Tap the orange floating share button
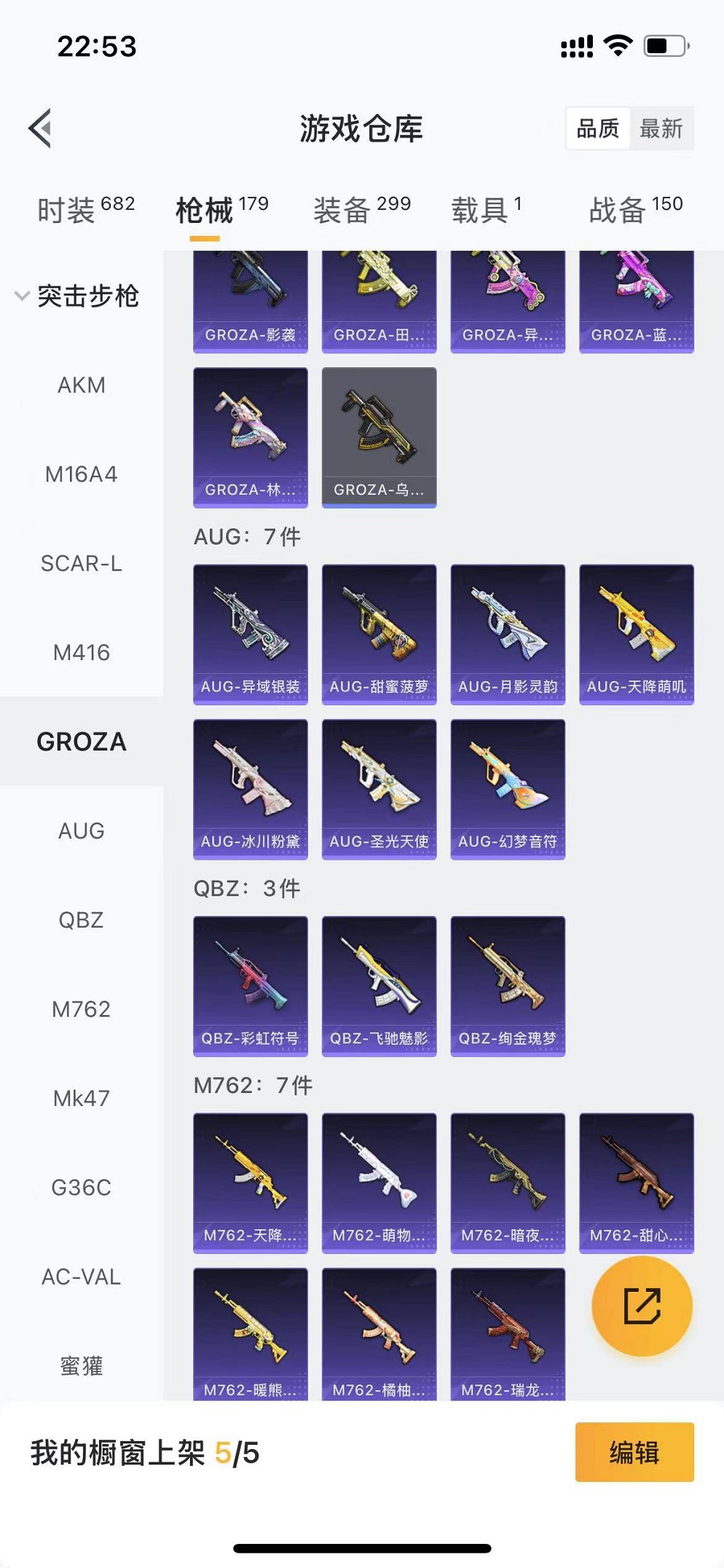Image resolution: width=724 pixels, height=1568 pixels. pos(642,1306)
